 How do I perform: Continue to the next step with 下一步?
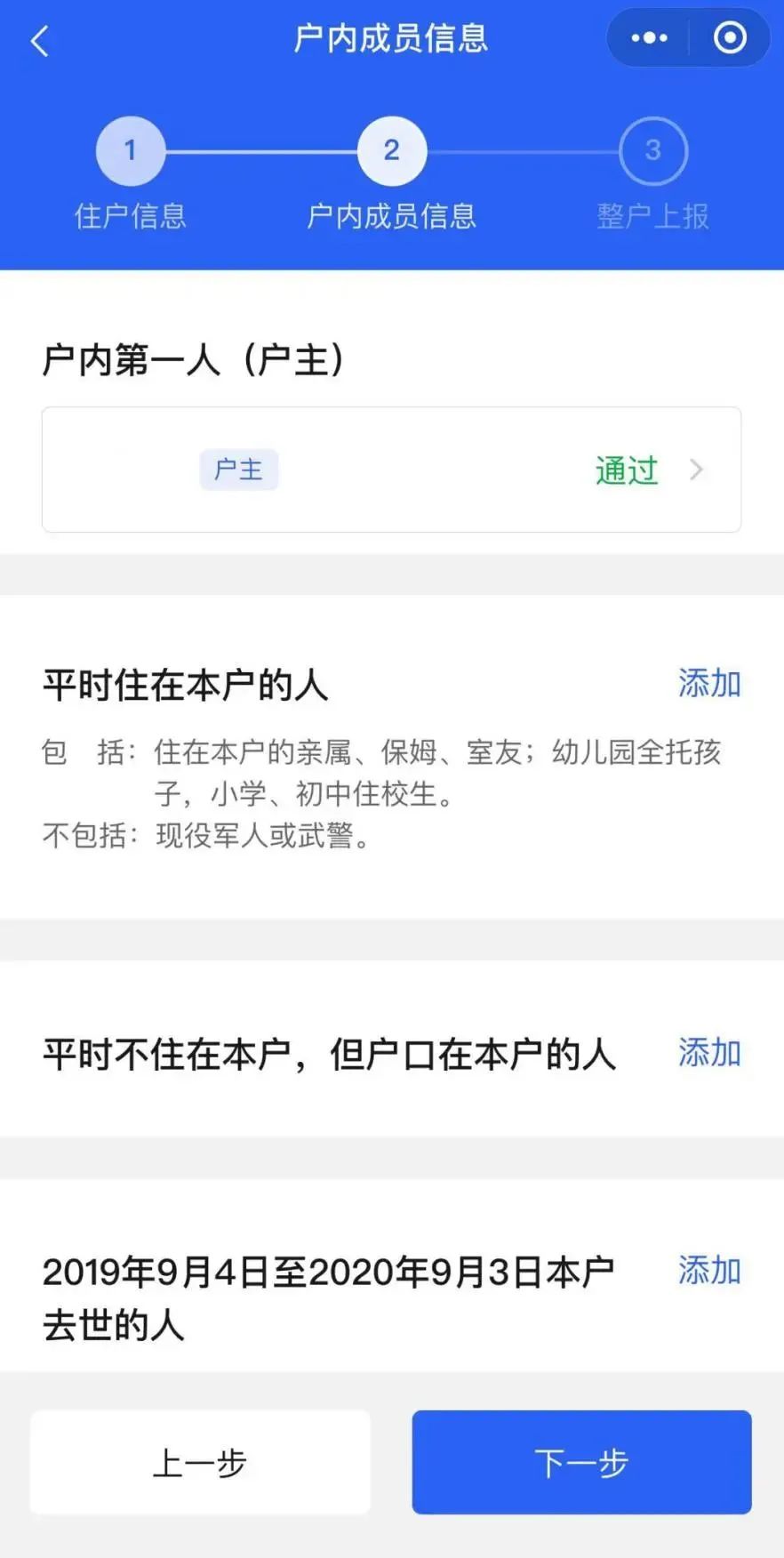[581, 1463]
